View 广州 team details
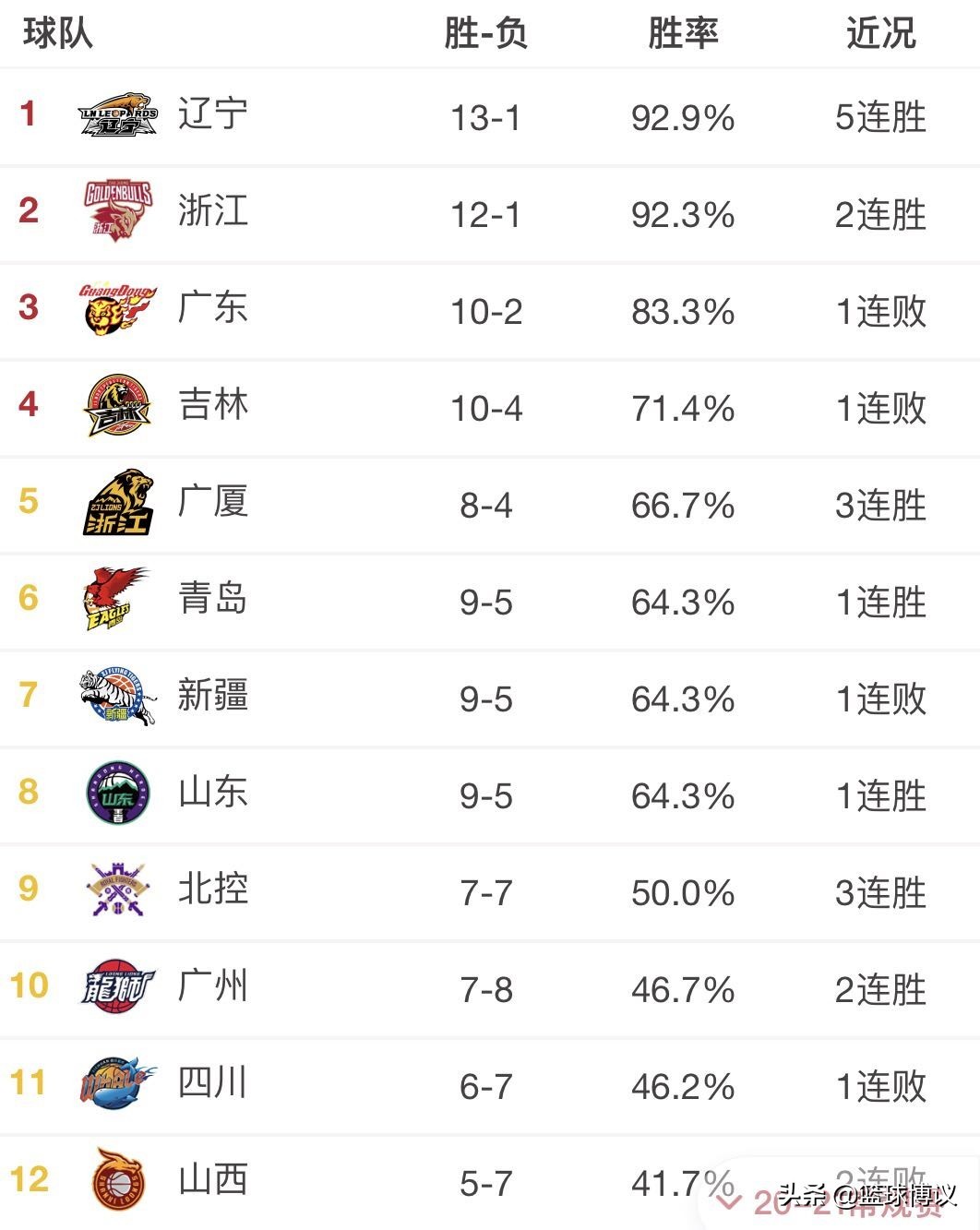Screen dimensions: 980x1230 pos(212,988)
